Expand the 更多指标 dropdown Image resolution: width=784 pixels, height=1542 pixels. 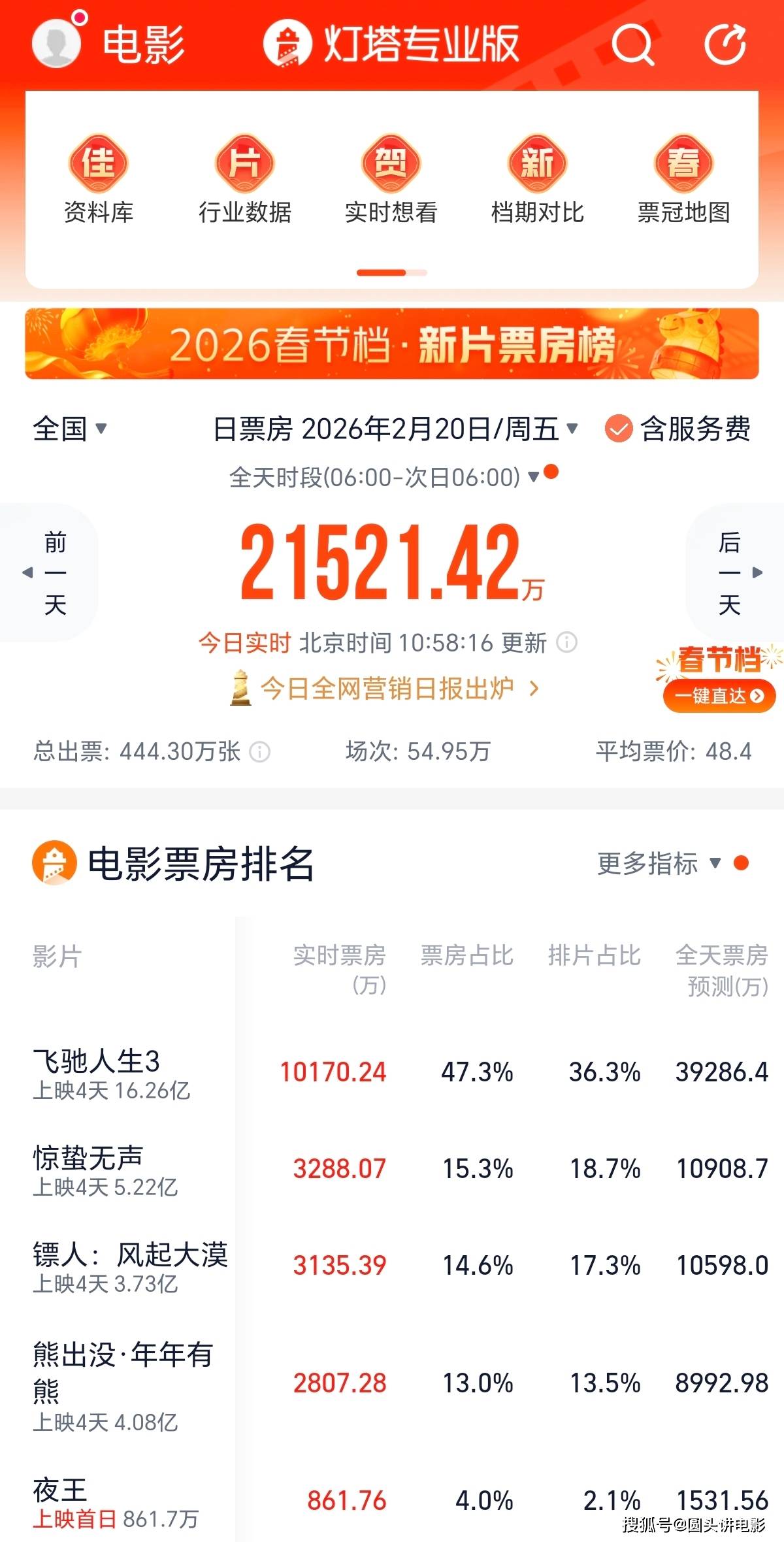tap(660, 863)
